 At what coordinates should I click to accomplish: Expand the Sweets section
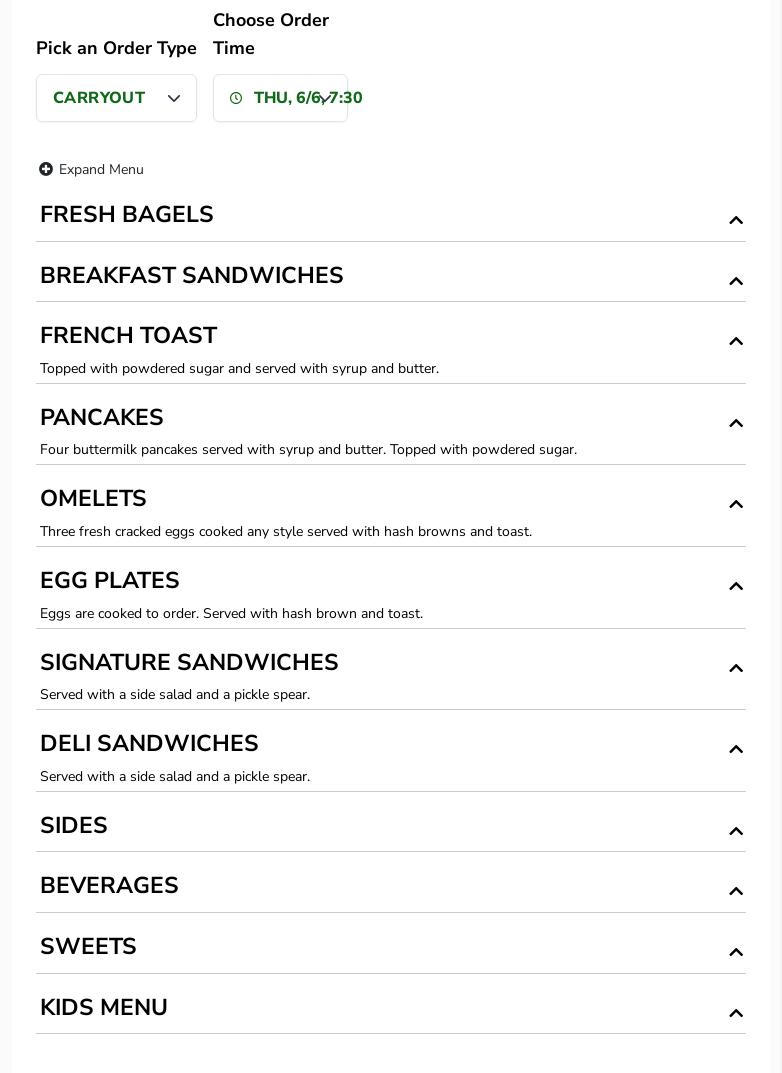click(390, 948)
